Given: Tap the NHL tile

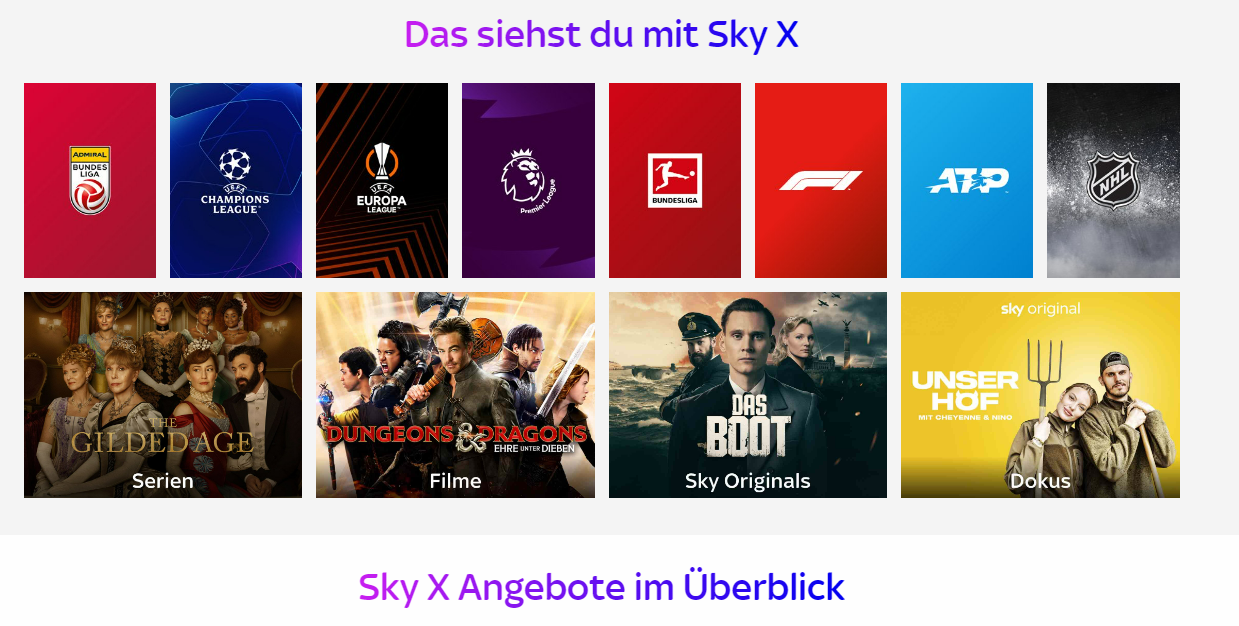Looking at the screenshot, I should [x=1113, y=180].
